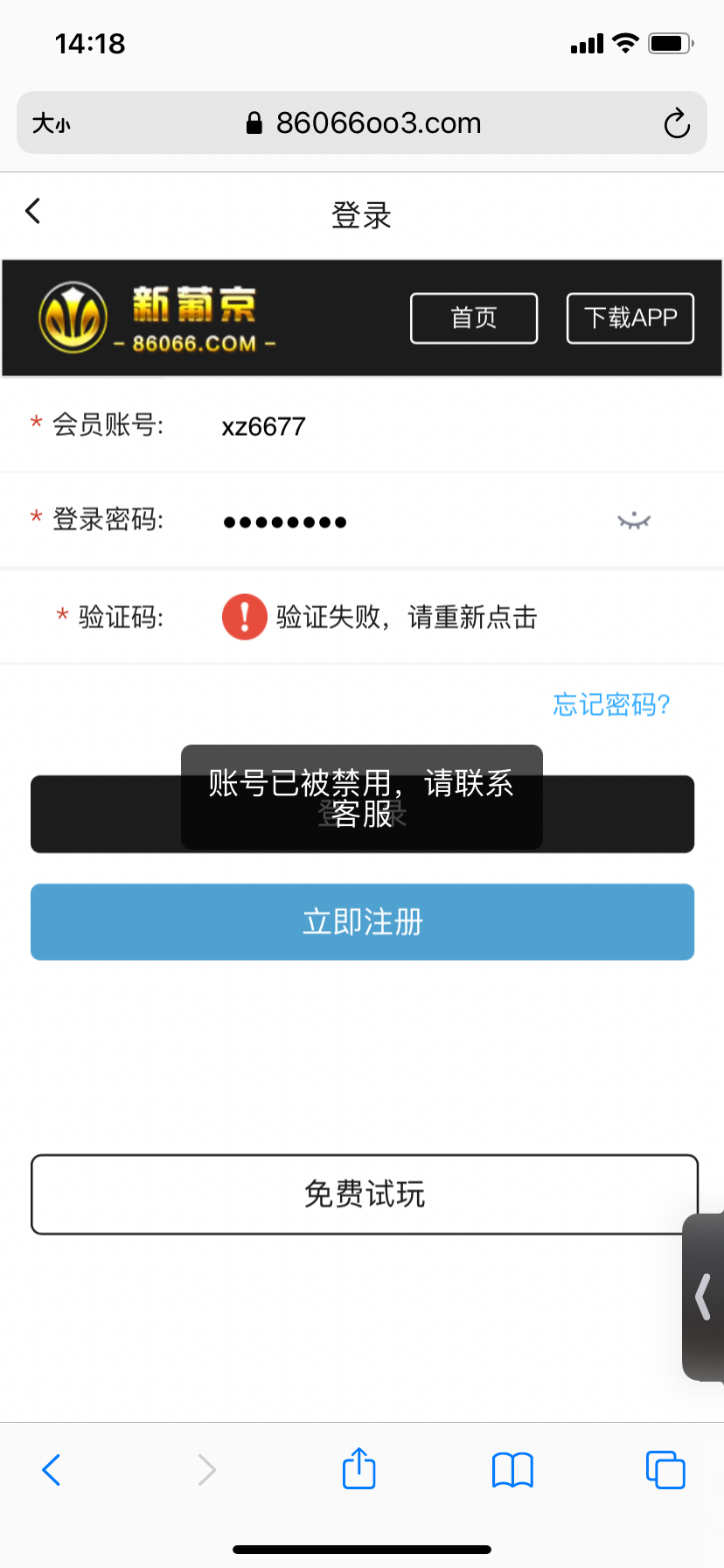Go back using the login page arrow
Screen dimensions: 724x1568
pos(33,211)
